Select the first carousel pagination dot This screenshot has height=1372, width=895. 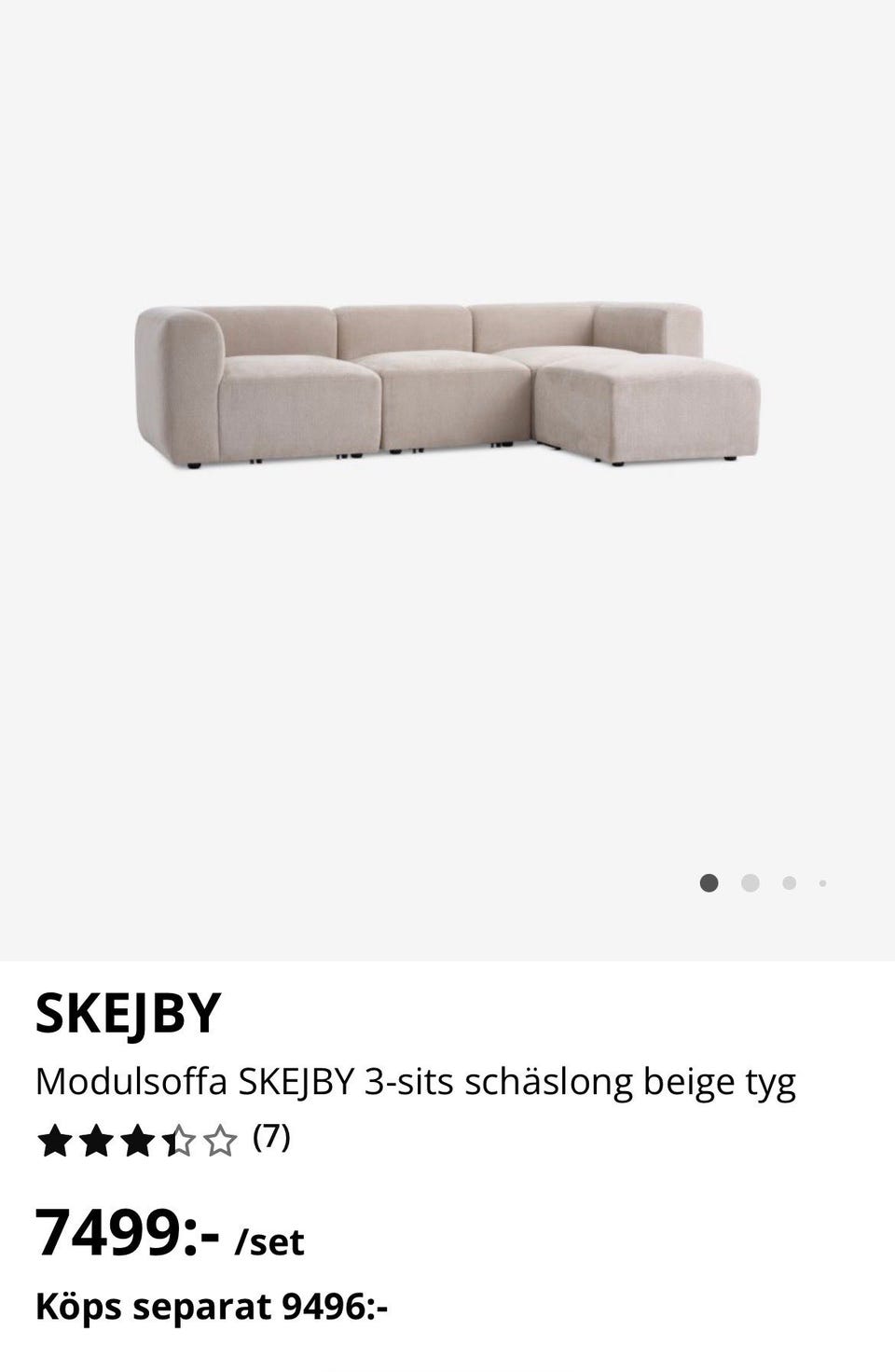(710, 880)
